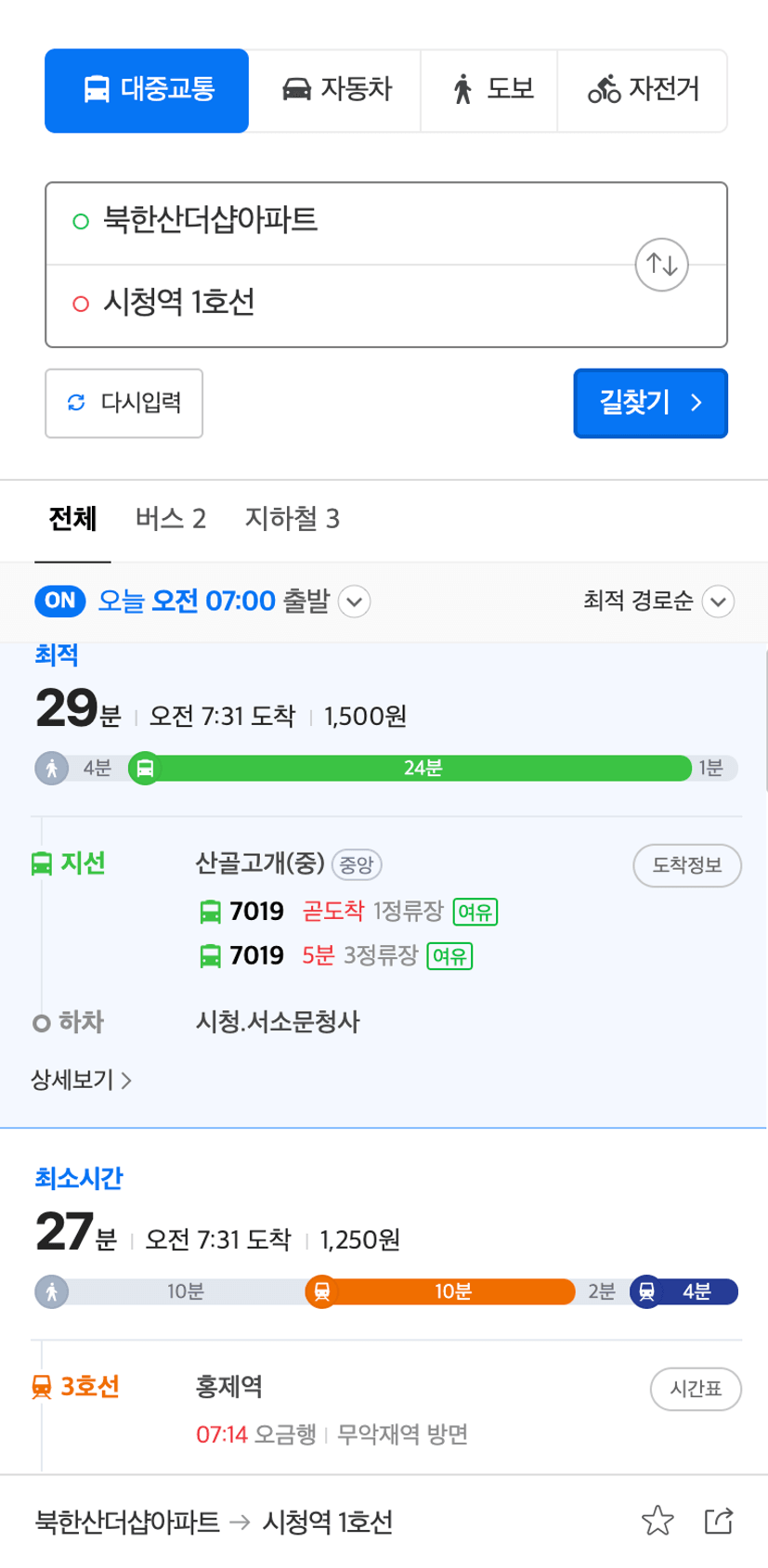Switch to the 자동차 travel mode

coord(335,90)
